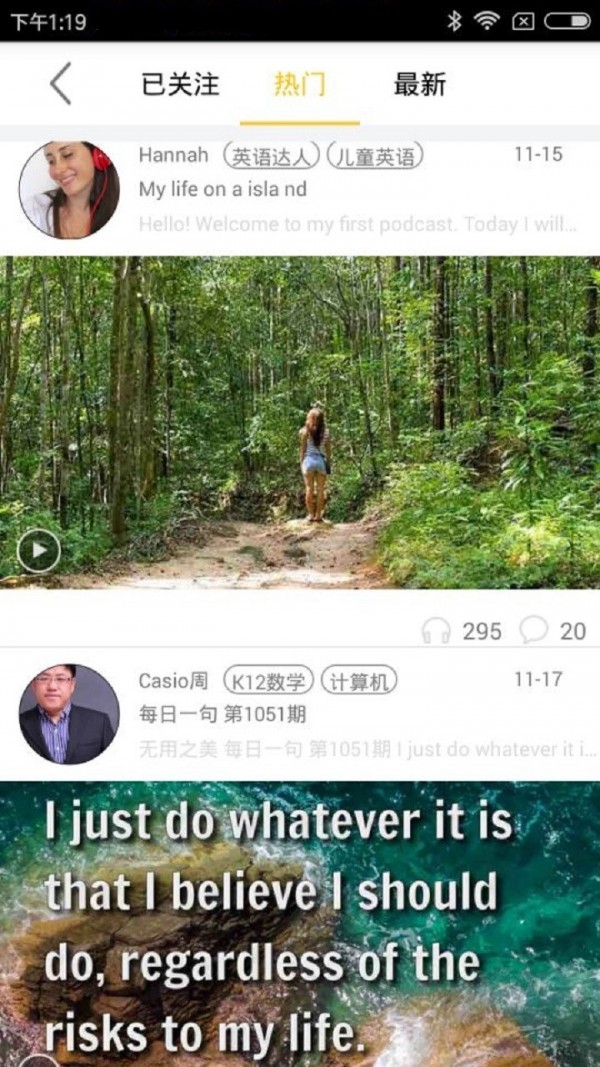Open Hannah's profile picture
The width and height of the screenshot is (600, 1067).
coord(69,190)
